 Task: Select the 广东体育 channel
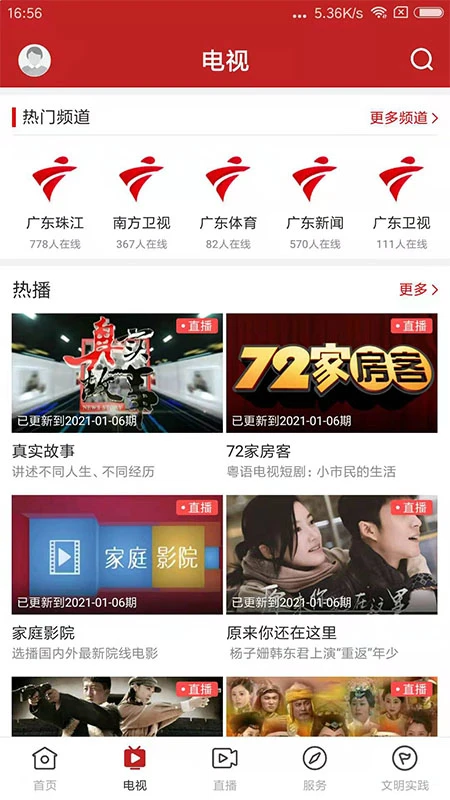click(228, 203)
